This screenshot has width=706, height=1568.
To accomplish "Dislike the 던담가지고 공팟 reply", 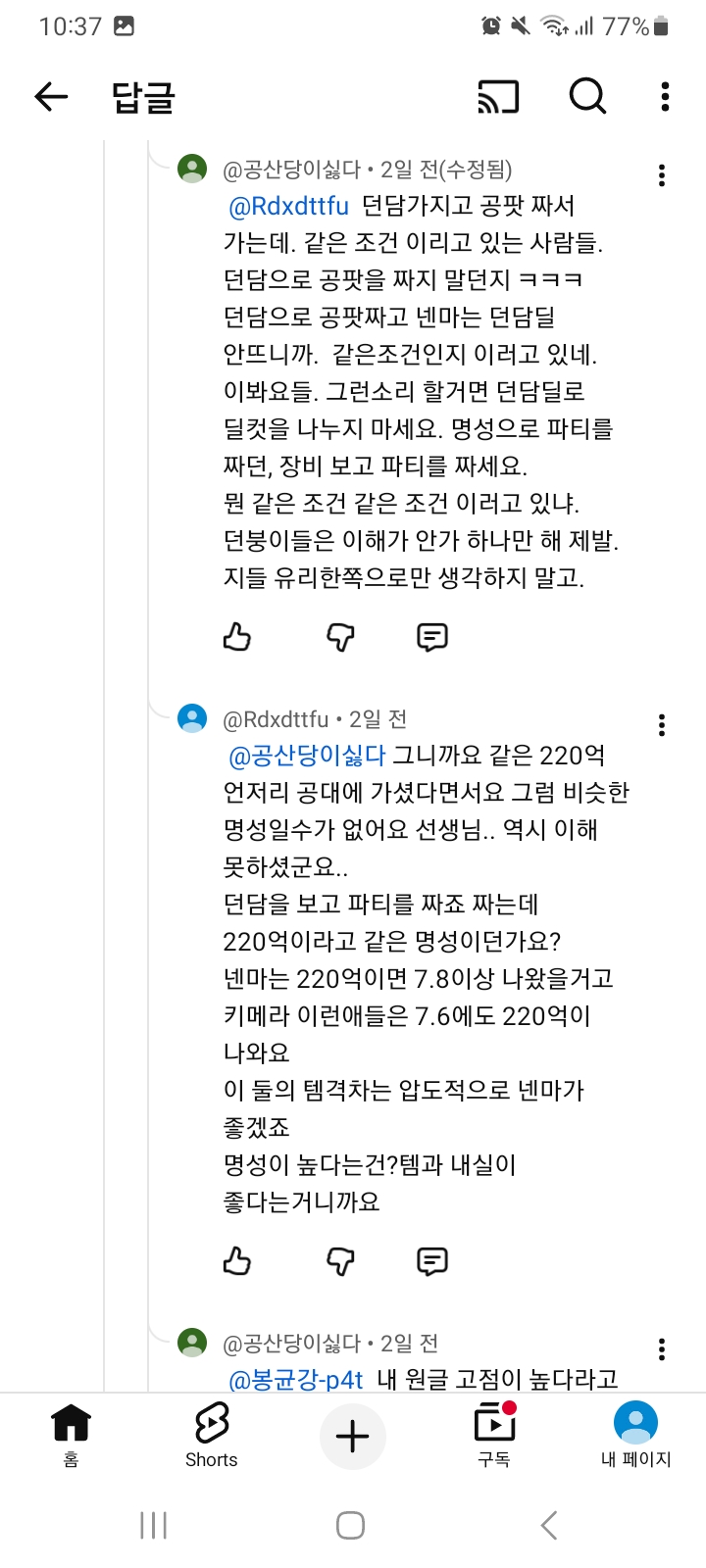I will coord(340,637).
